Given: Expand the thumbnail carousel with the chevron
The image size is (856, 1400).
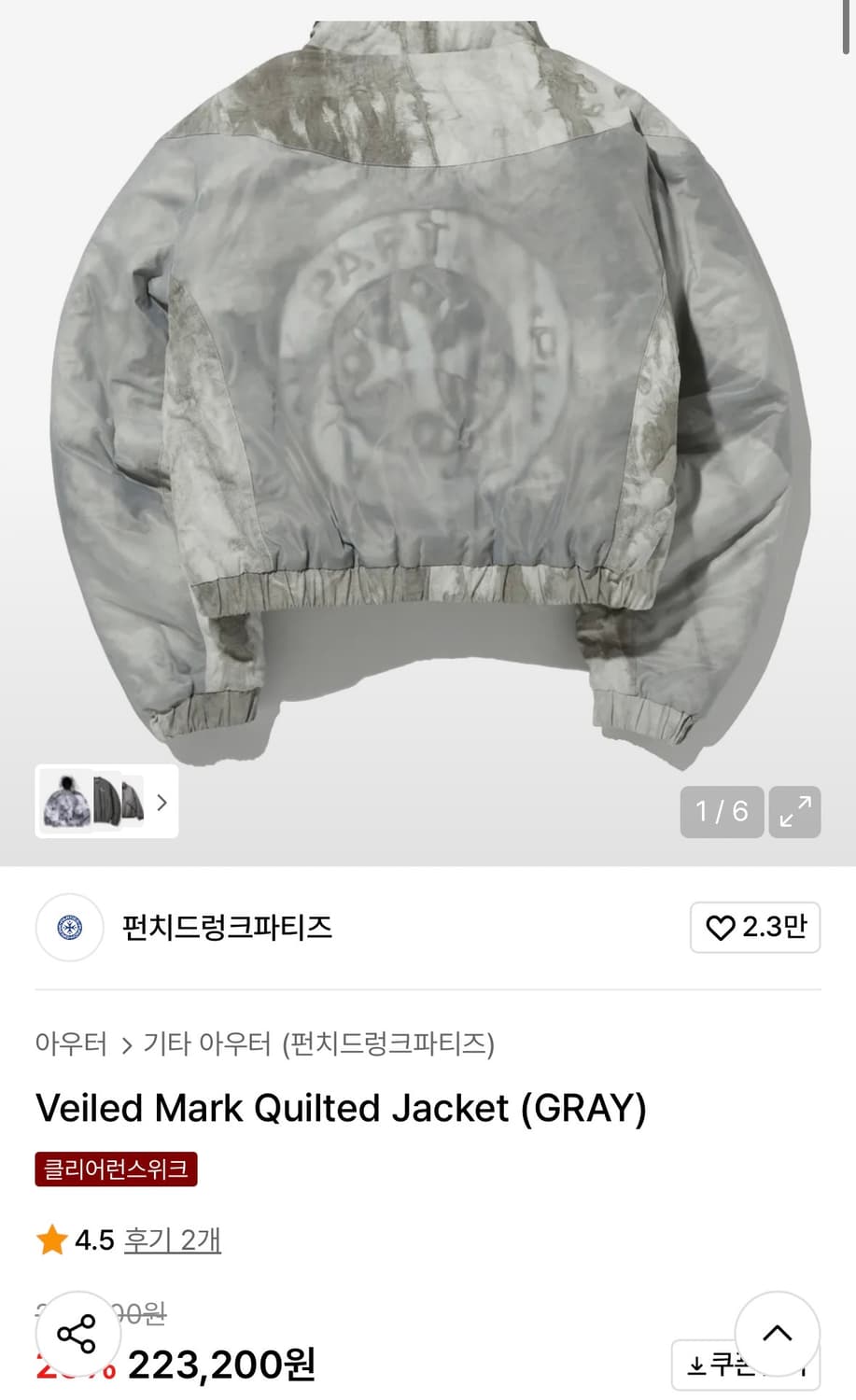Looking at the screenshot, I should pyautogui.click(x=161, y=802).
